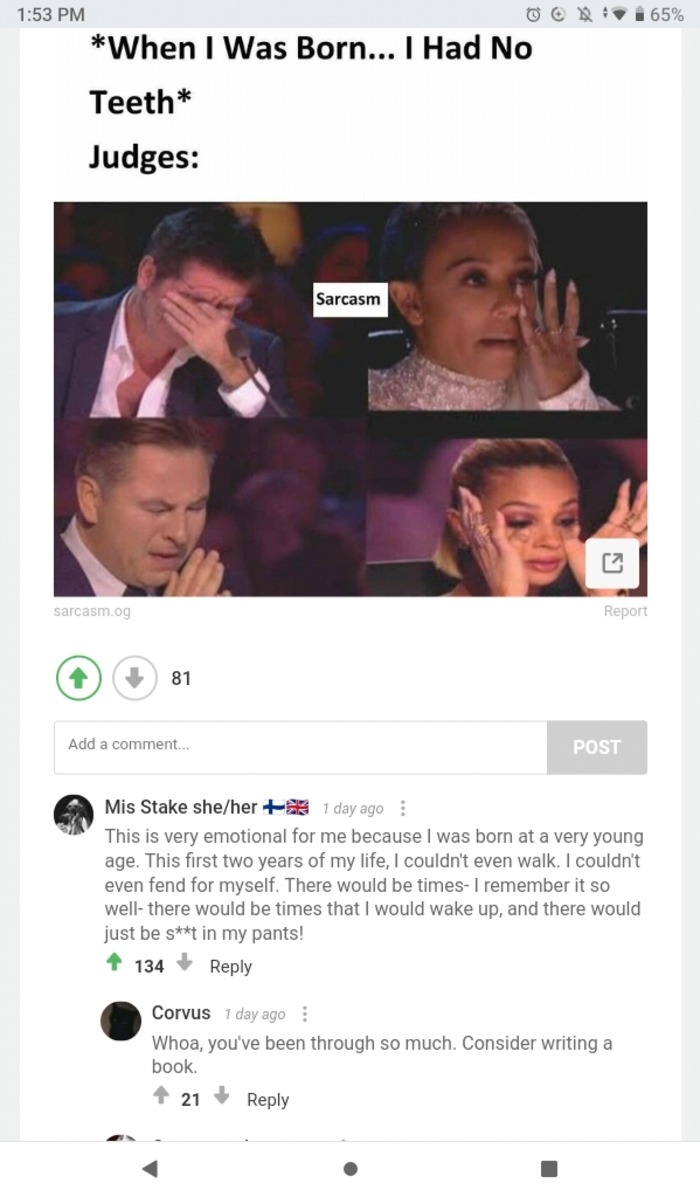Viewport: 700px width, 1197px height.
Task: Report this post
Action: (x=625, y=611)
